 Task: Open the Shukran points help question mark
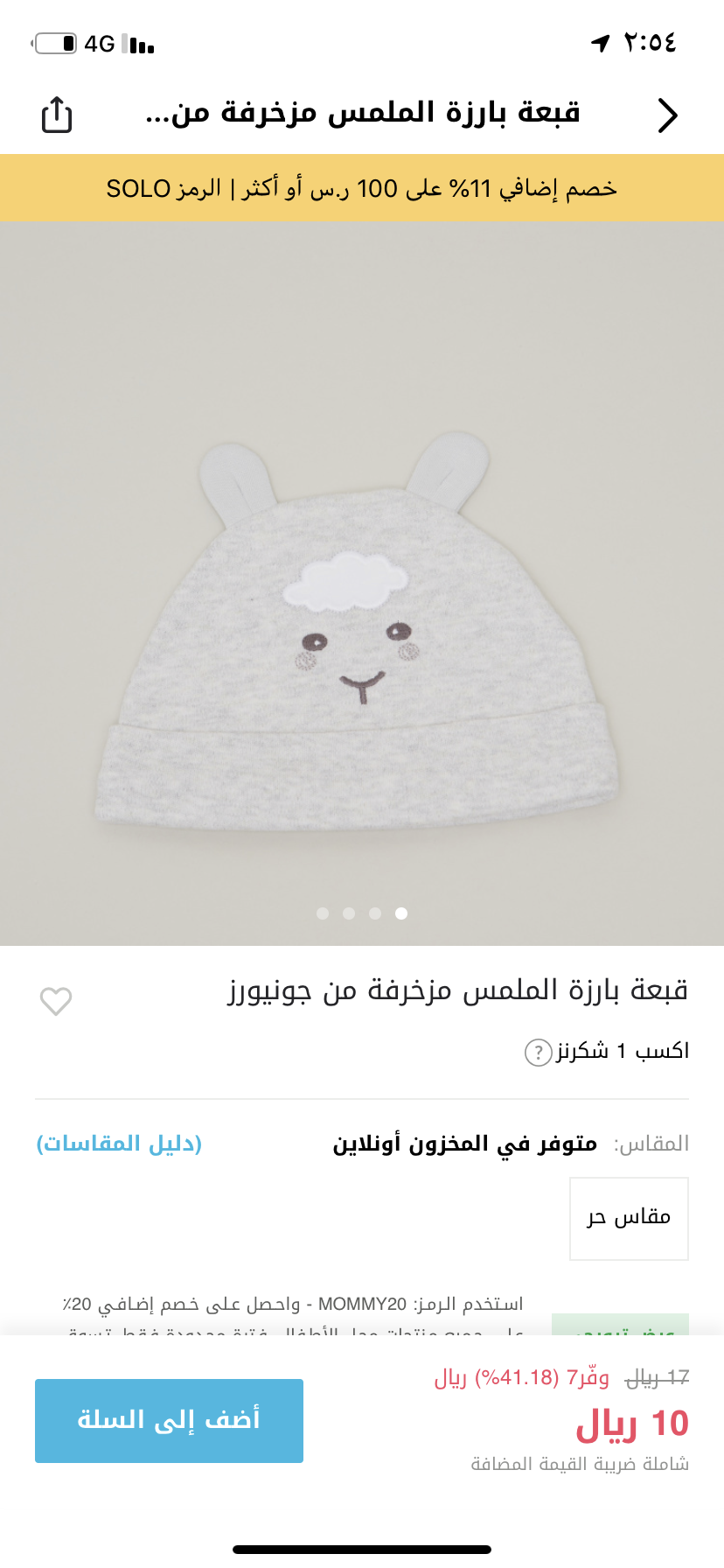tap(538, 1052)
